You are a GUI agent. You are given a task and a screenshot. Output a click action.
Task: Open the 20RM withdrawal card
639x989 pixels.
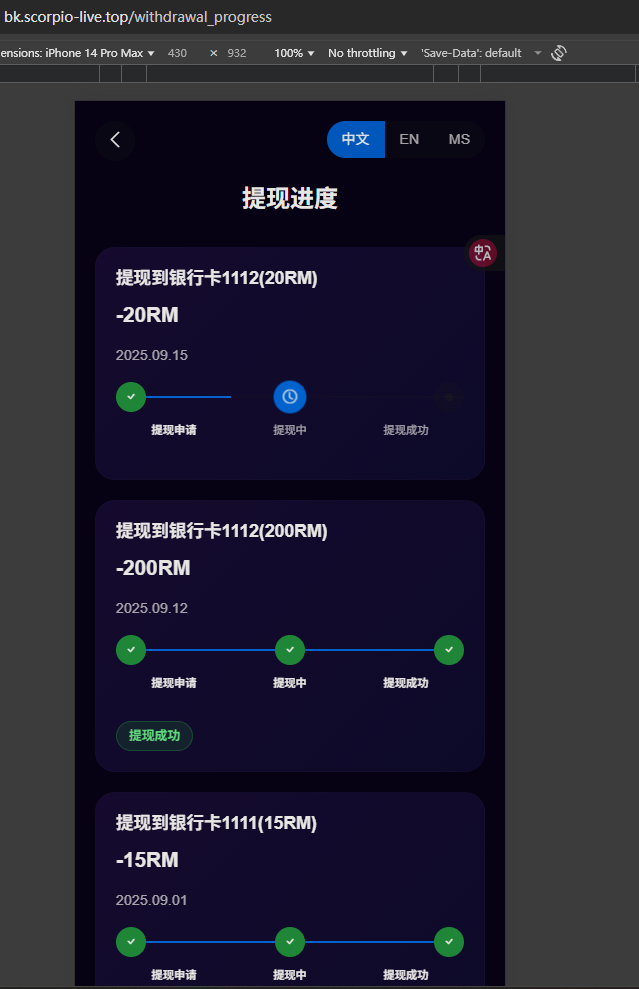[289, 316]
